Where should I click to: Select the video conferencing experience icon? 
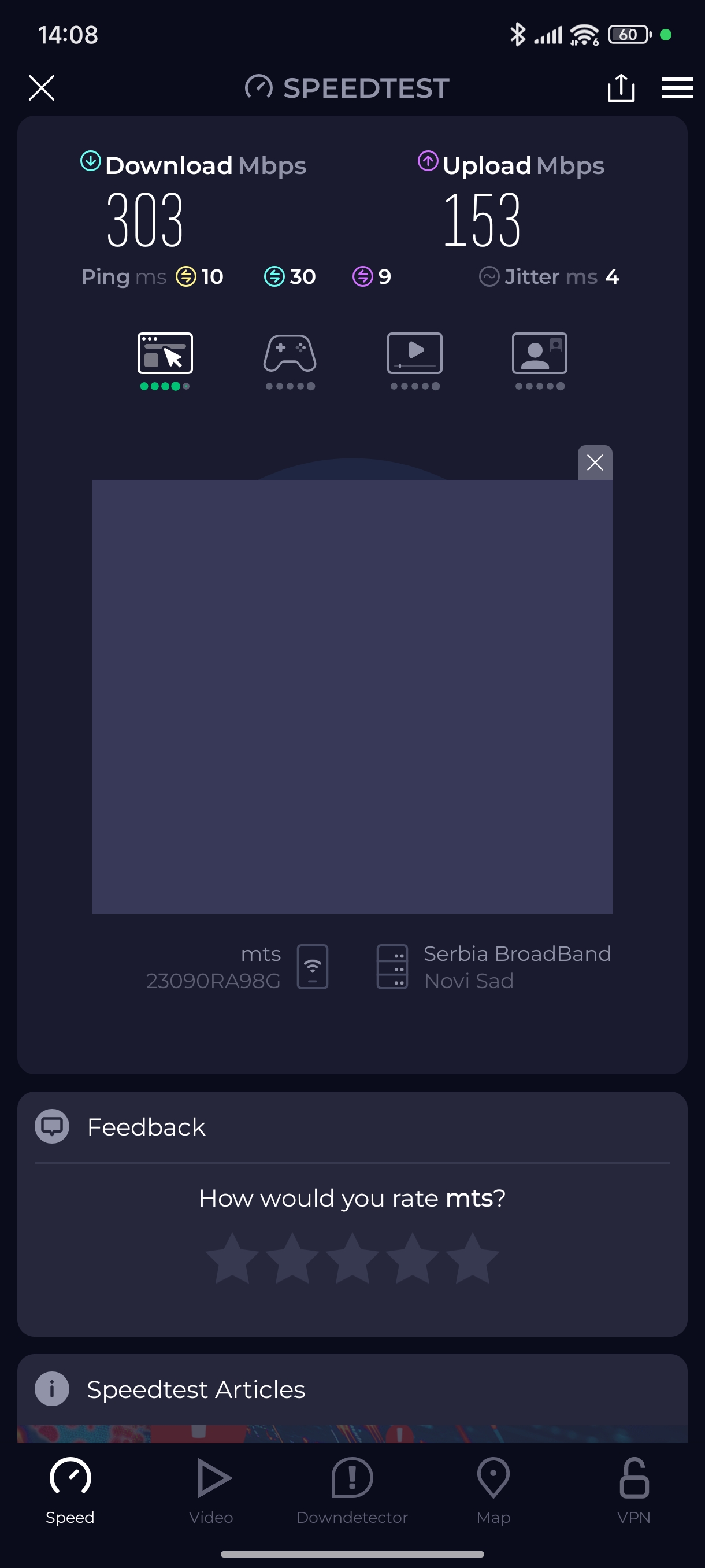pos(539,354)
